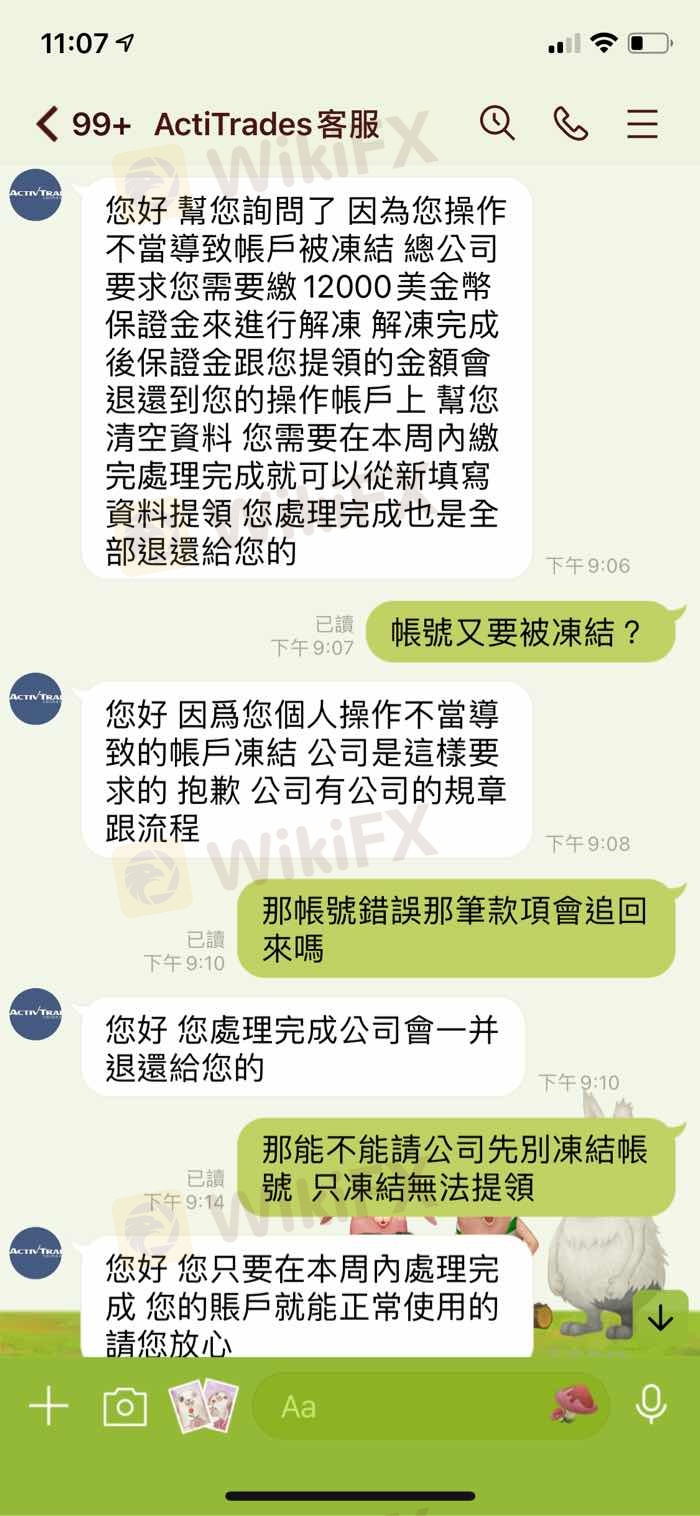Search within this conversation
The height and width of the screenshot is (1516, 700).
pos(497,124)
